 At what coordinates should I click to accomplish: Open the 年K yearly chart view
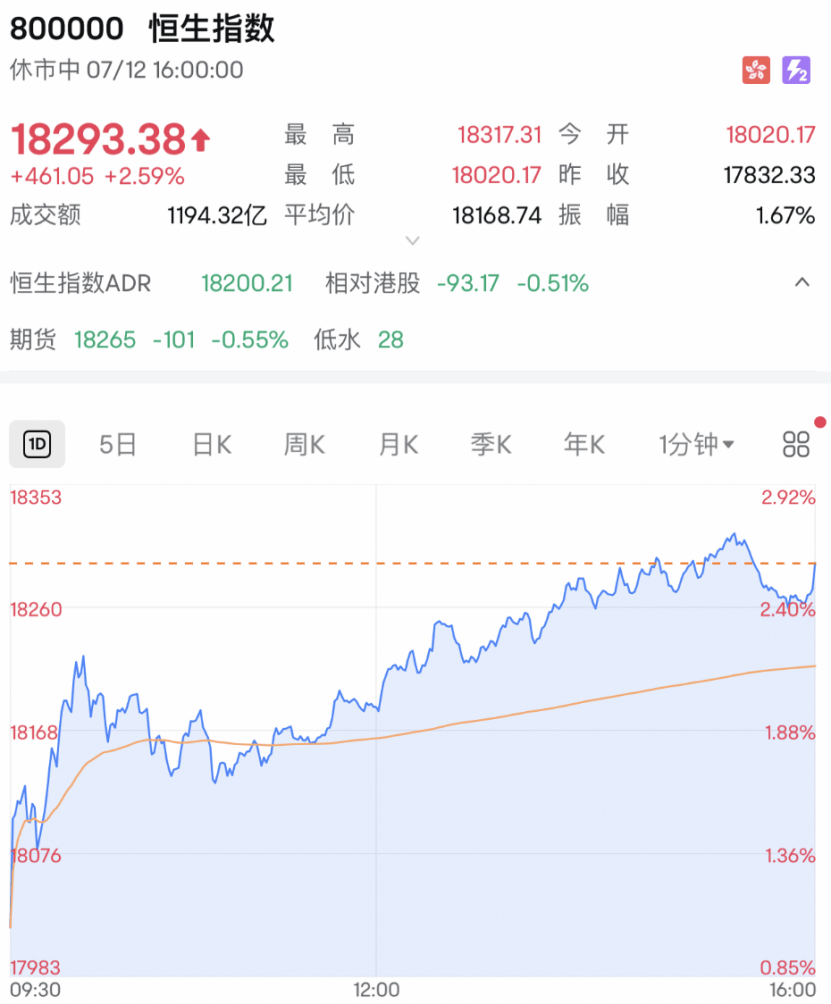pos(584,444)
